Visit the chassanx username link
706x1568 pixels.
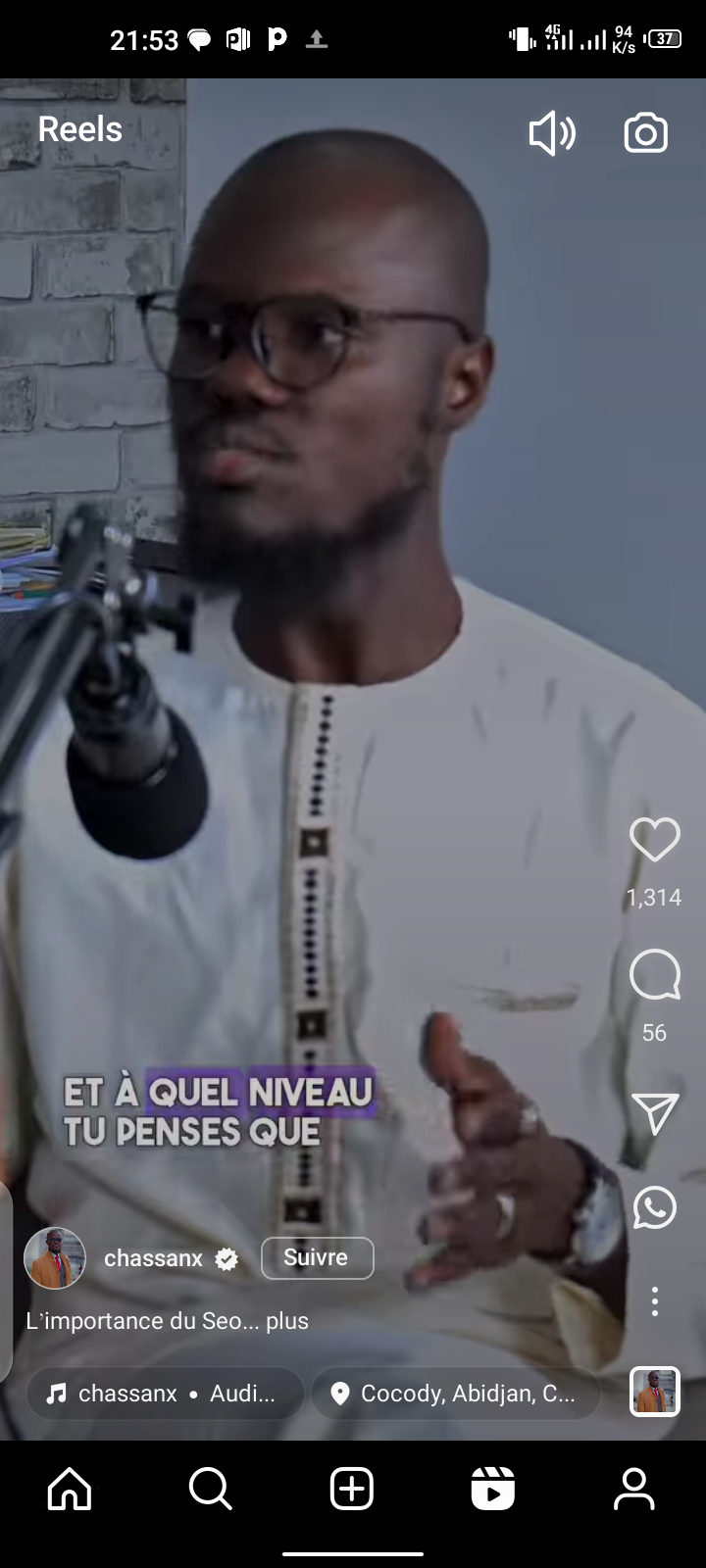pyautogui.click(x=153, y=1258)
